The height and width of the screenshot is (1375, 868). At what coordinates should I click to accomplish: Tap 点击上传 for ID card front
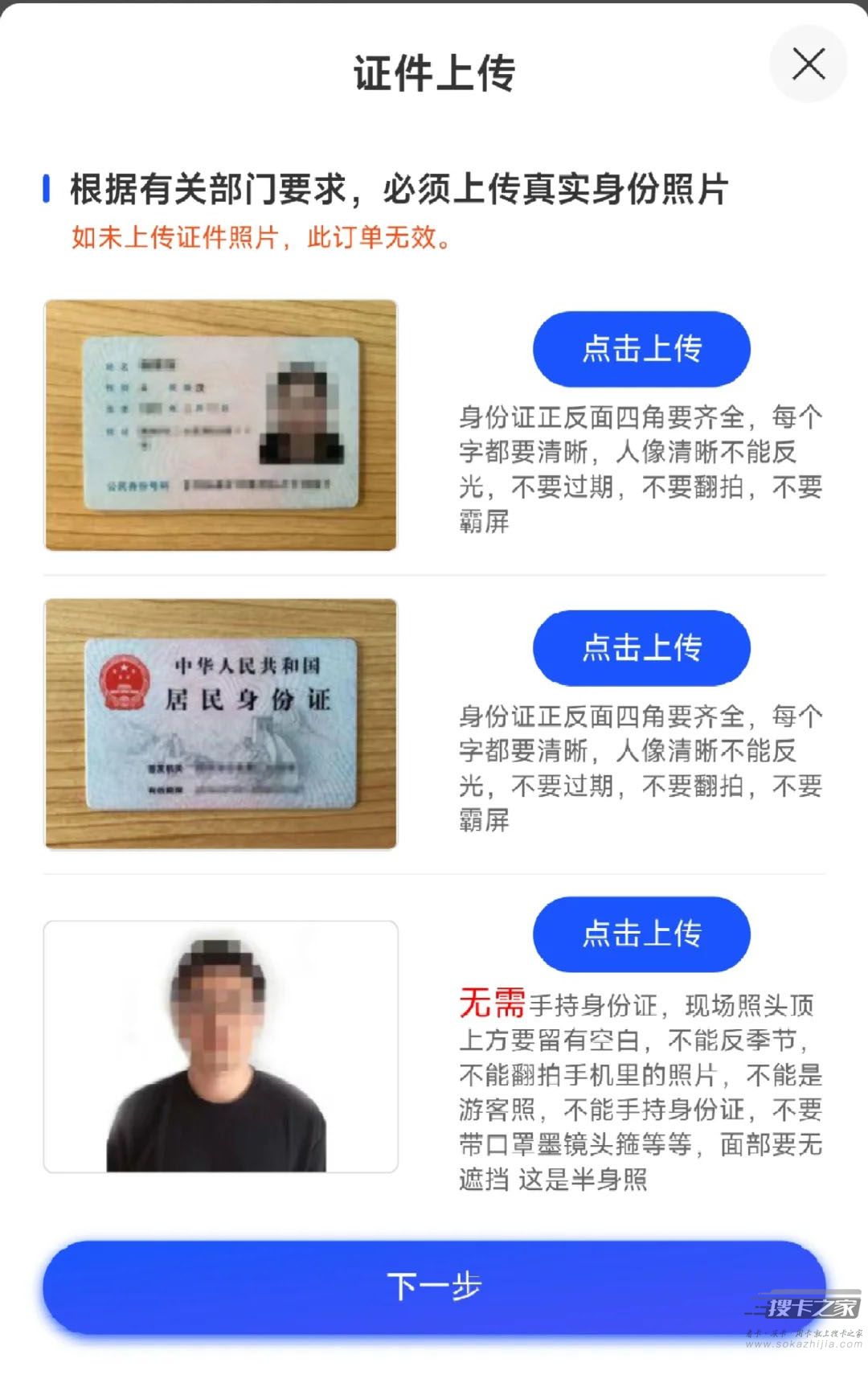click(641, 348)
